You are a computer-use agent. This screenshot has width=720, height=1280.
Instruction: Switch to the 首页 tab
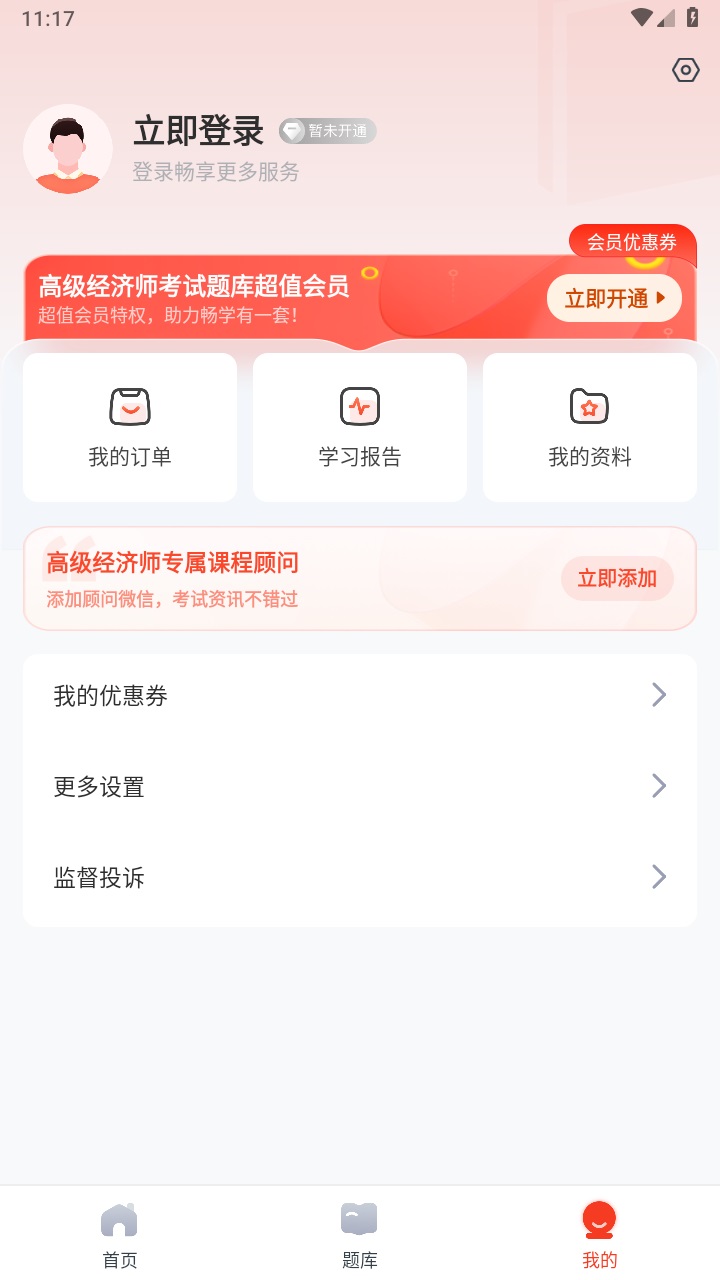pyautogui.click(x=119, y=1233)
